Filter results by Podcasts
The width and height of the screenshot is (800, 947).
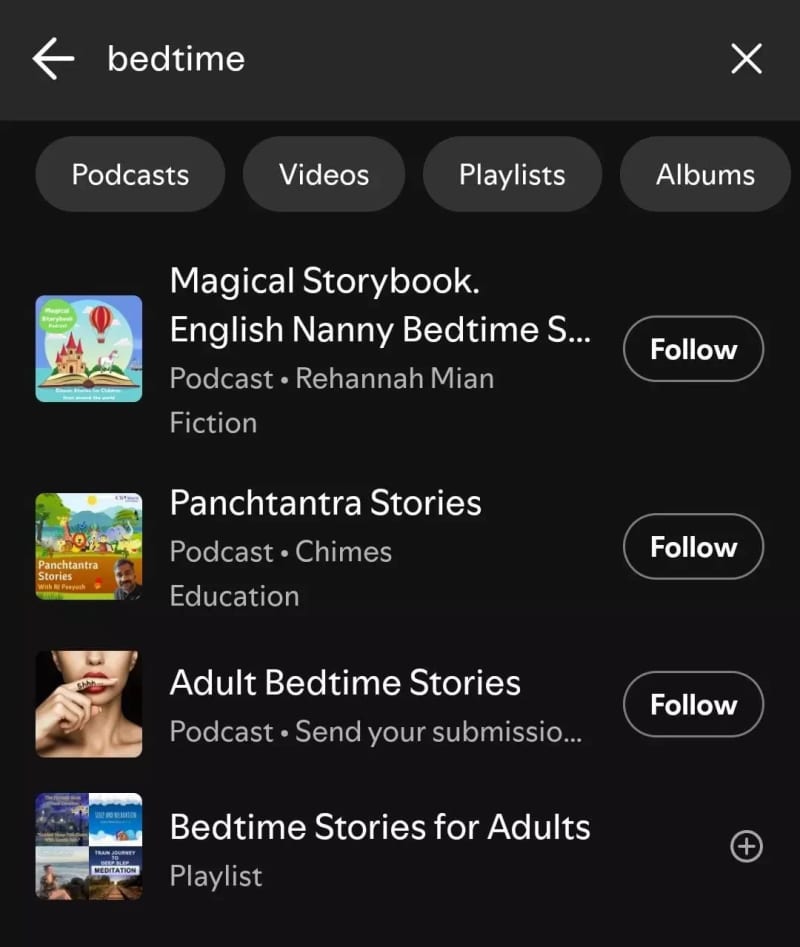click(x=130, y=175)
